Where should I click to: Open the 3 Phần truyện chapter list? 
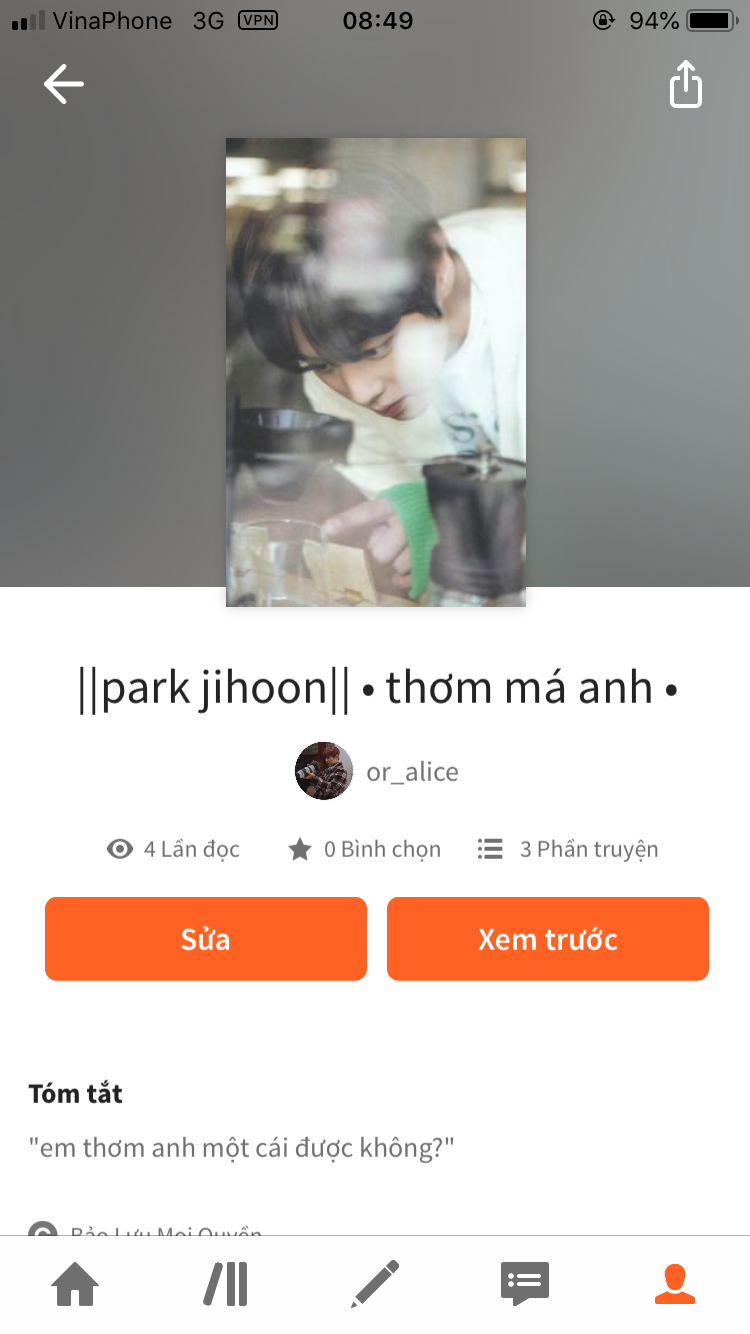pos(568,850)
